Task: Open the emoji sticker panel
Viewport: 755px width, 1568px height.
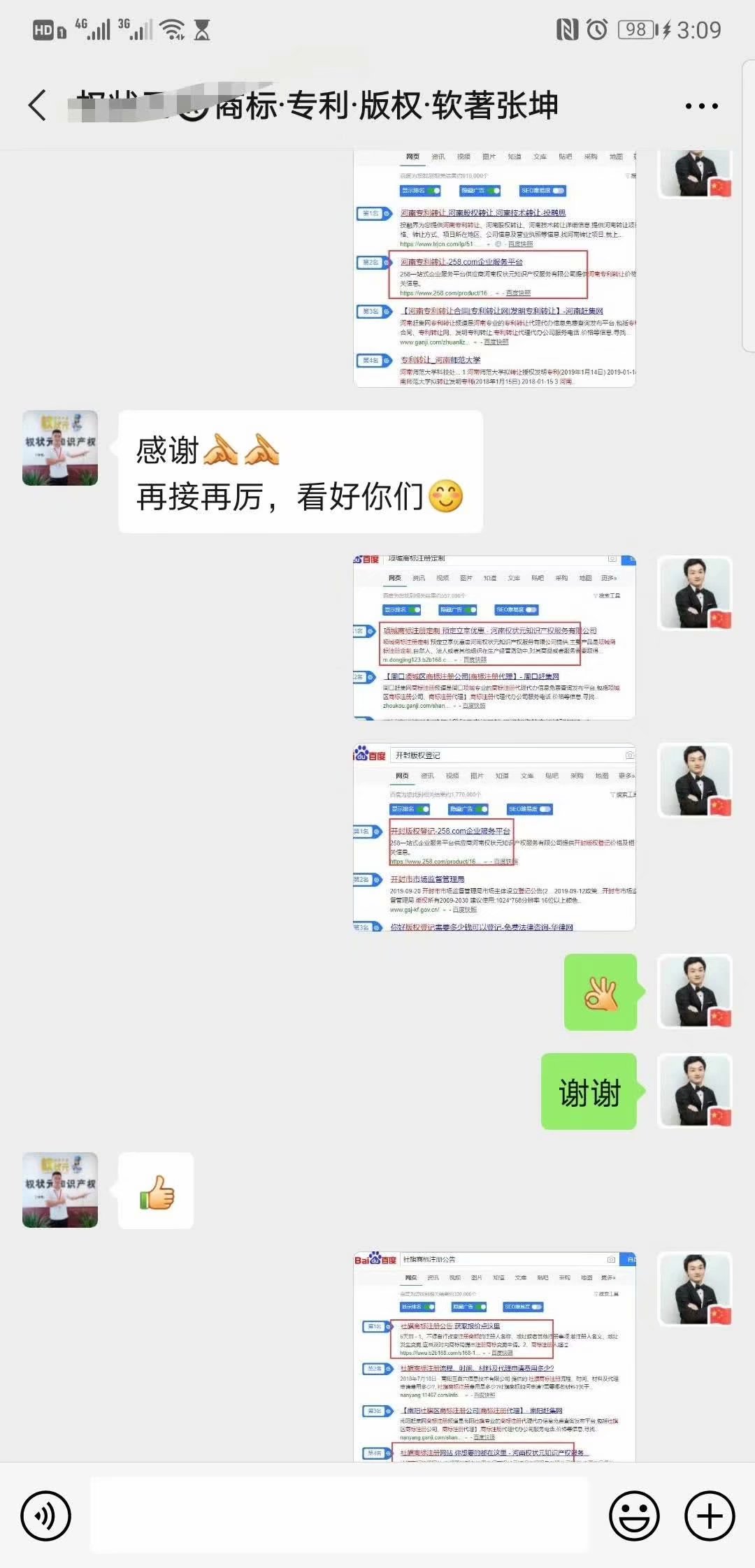Action: [634, 1516]
